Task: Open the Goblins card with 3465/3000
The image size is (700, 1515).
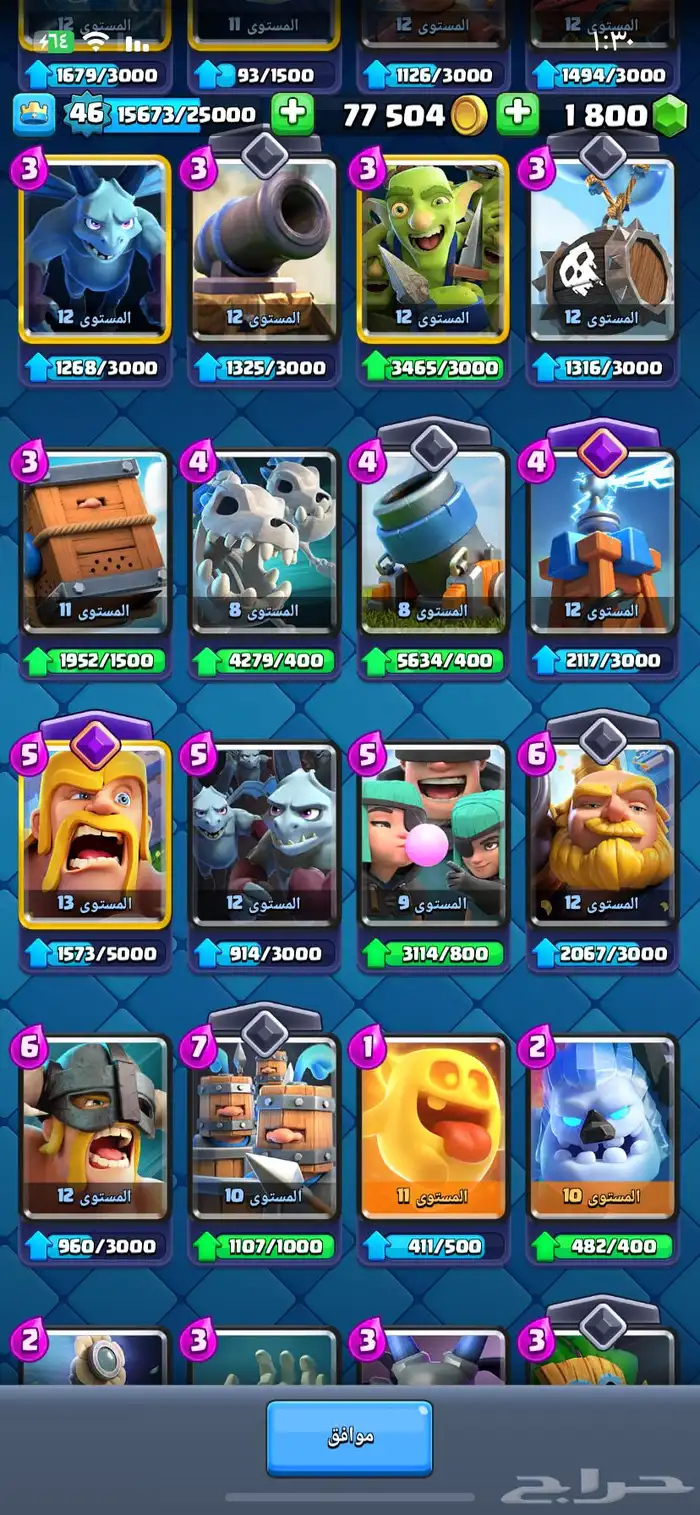Action: [x=434, y=250]
